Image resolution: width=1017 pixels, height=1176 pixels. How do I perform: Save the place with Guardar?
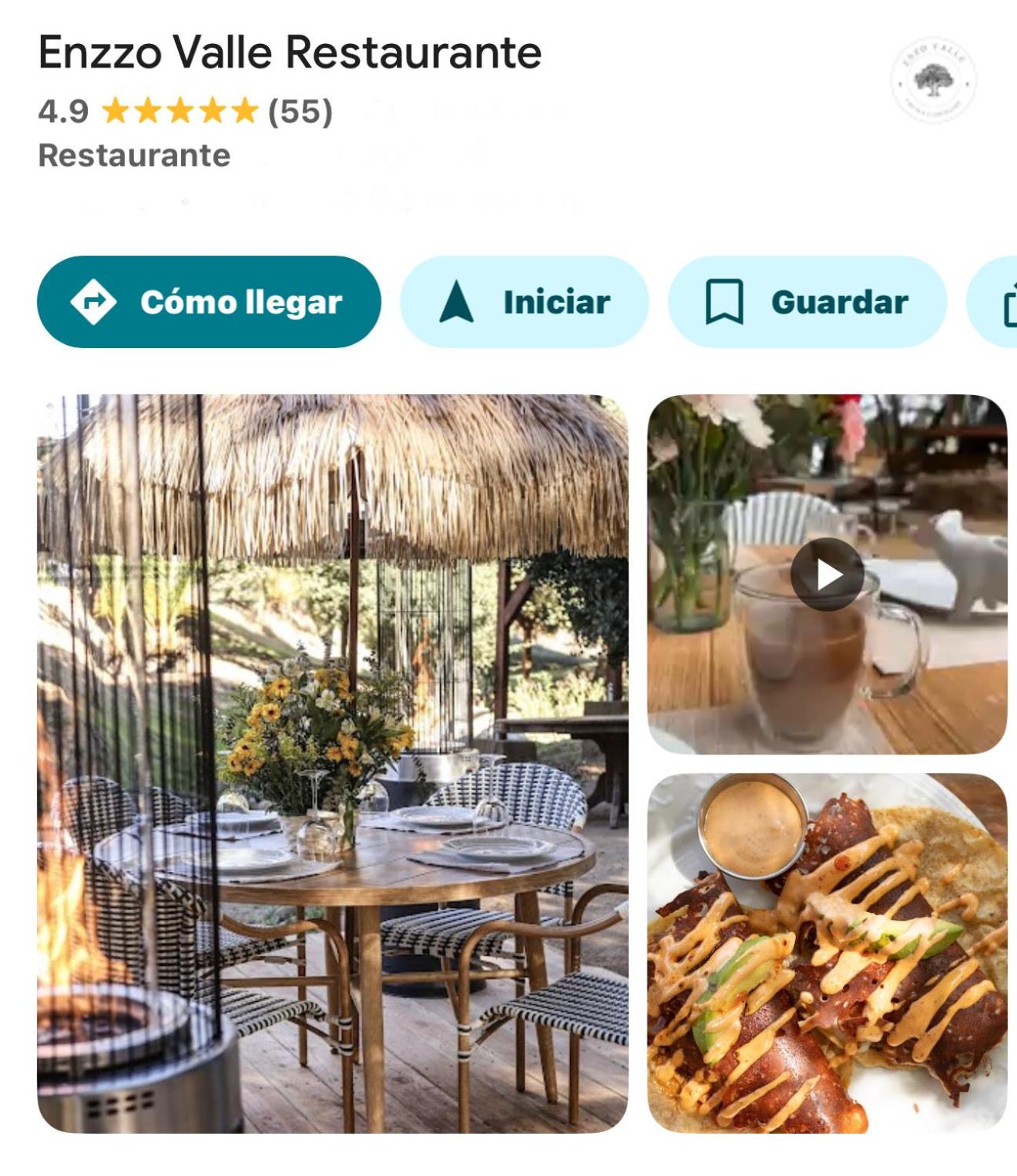click(x=807, y=302)
